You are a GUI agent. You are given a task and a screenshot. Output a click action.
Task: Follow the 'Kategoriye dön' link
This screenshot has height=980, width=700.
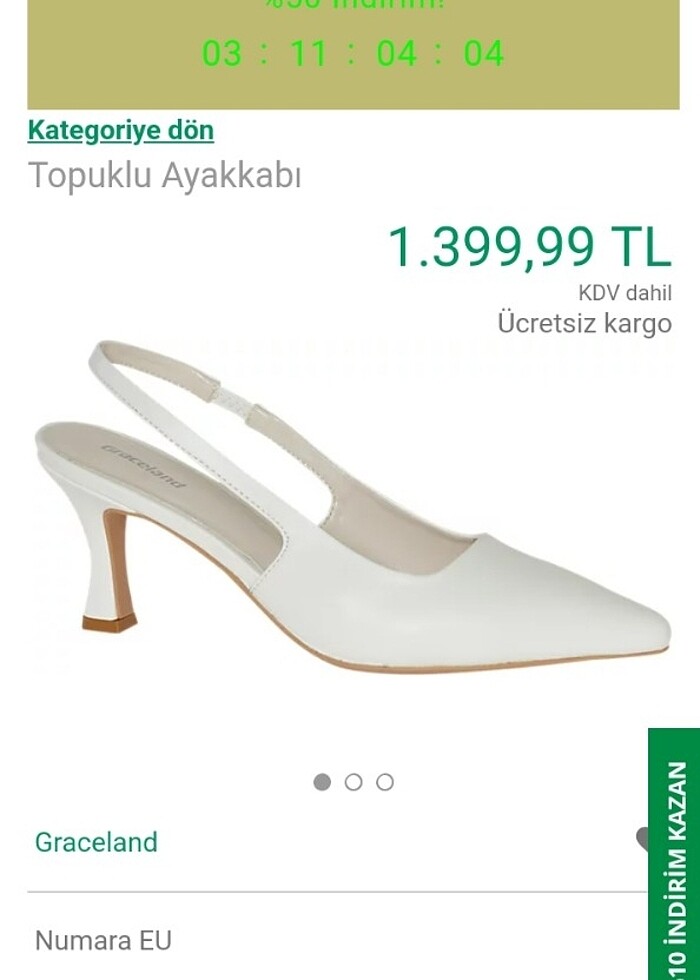120,130
